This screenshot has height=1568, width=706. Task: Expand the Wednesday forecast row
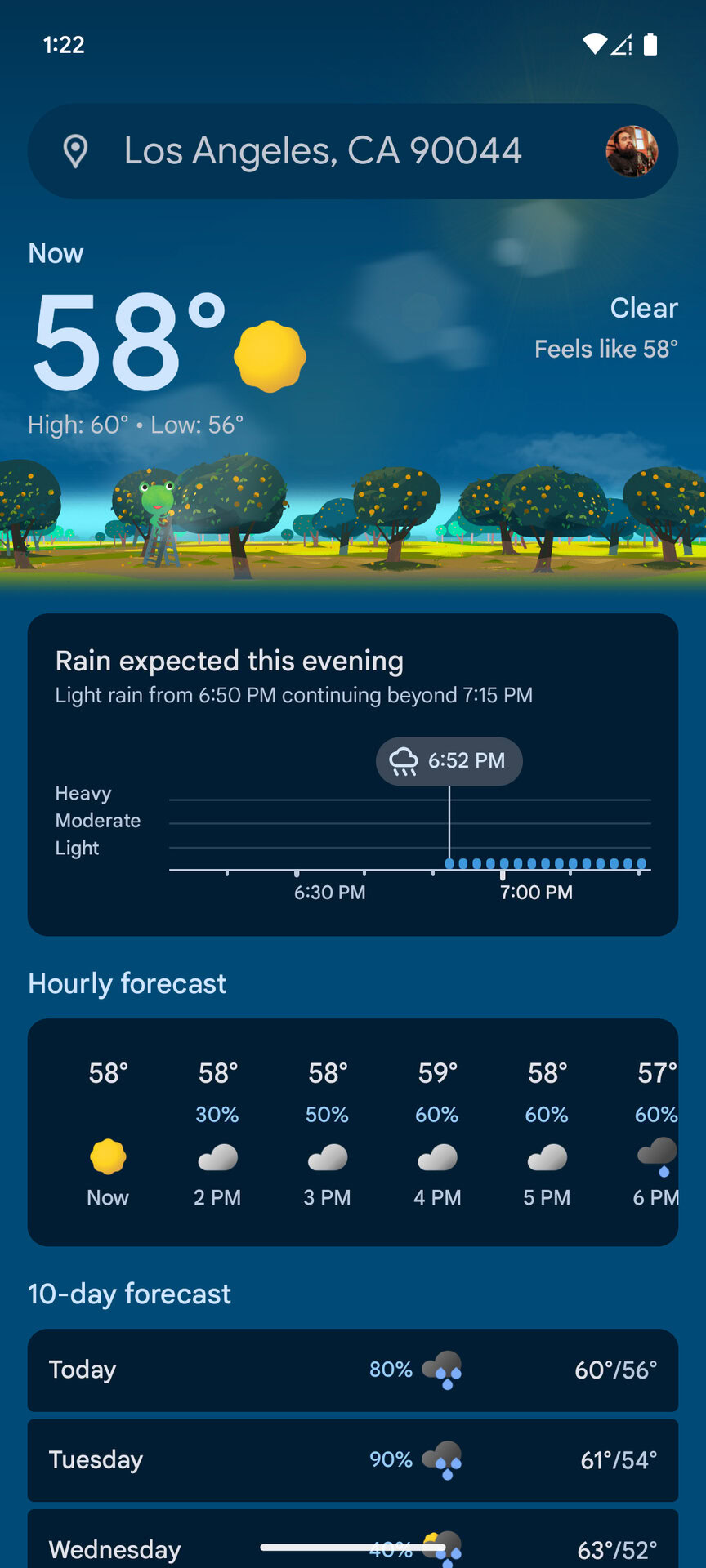coord(353,1546)
